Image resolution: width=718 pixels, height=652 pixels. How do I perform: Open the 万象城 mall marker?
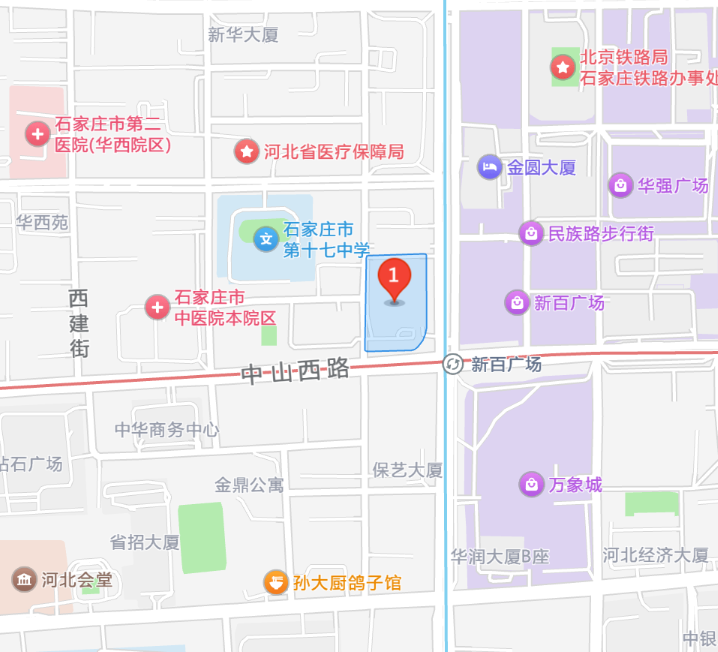click(x=530, y=484)
